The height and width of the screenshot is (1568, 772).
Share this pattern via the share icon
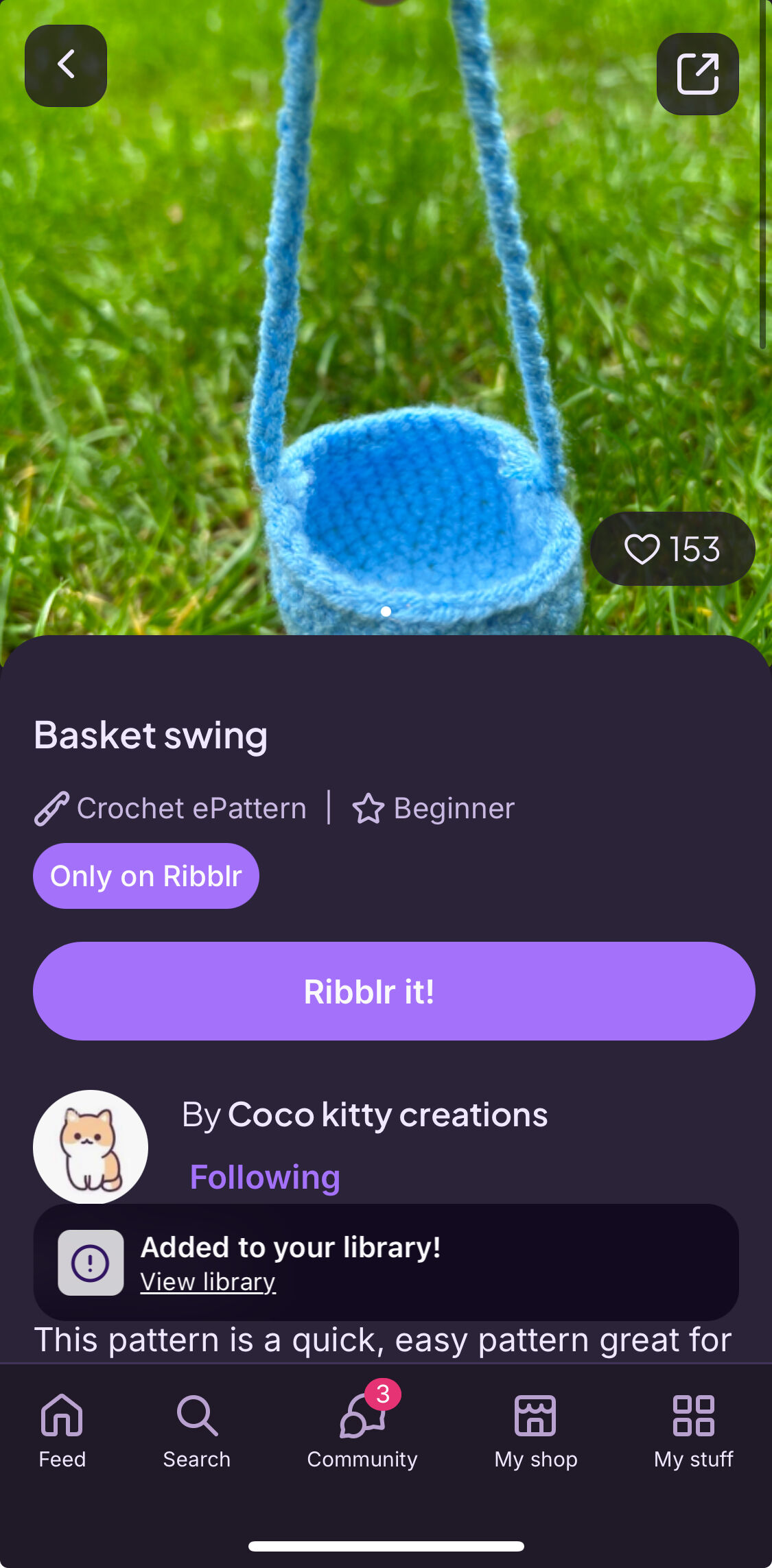coord(697,74)
